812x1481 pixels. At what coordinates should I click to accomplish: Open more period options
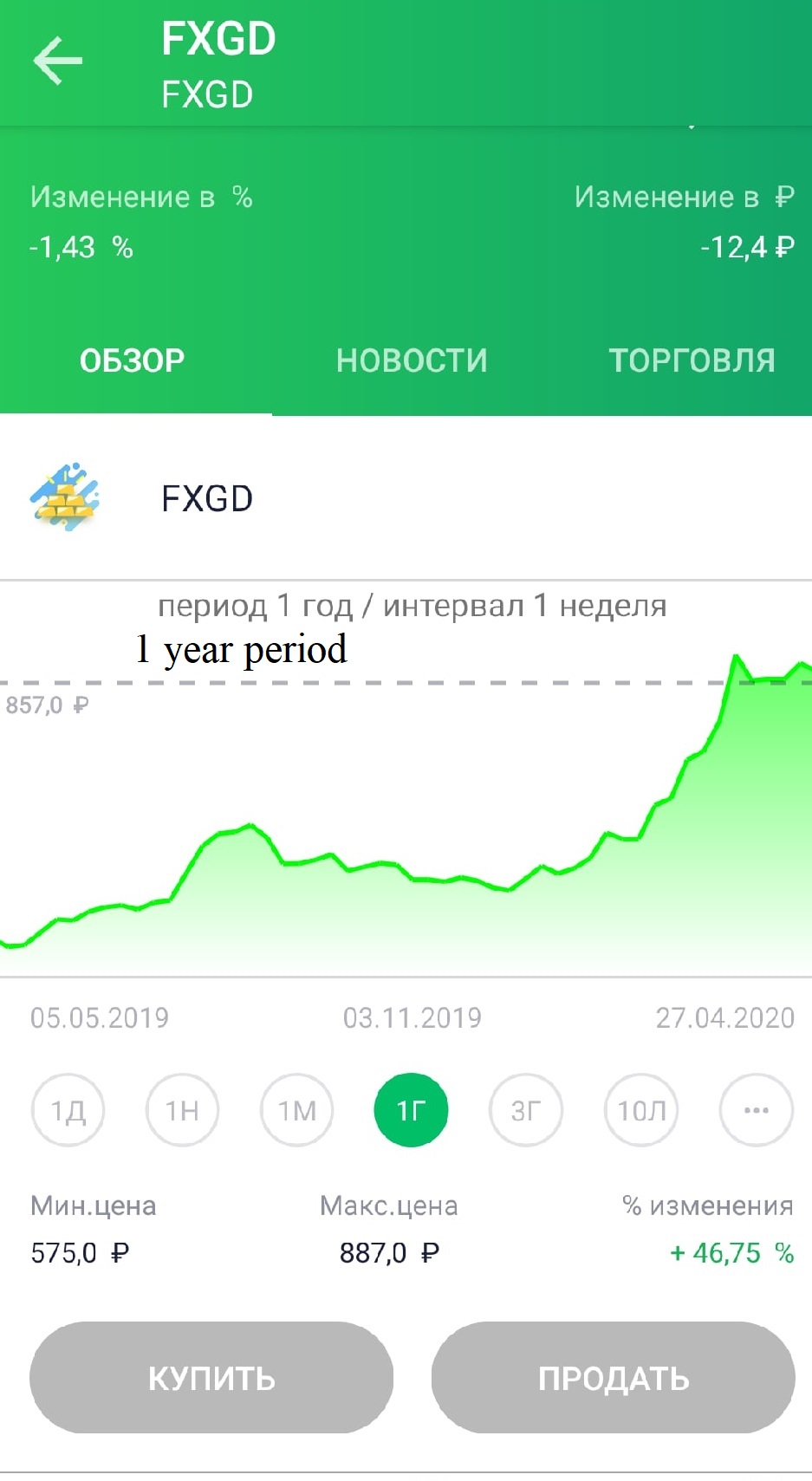point(756,1110)
